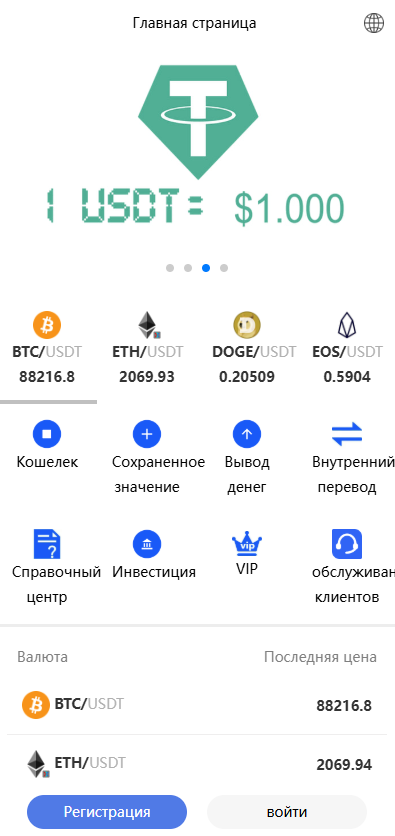Open Вывод денег withdrawal
395x836 pixels.
pyautogui.click(x=247, y=457)
